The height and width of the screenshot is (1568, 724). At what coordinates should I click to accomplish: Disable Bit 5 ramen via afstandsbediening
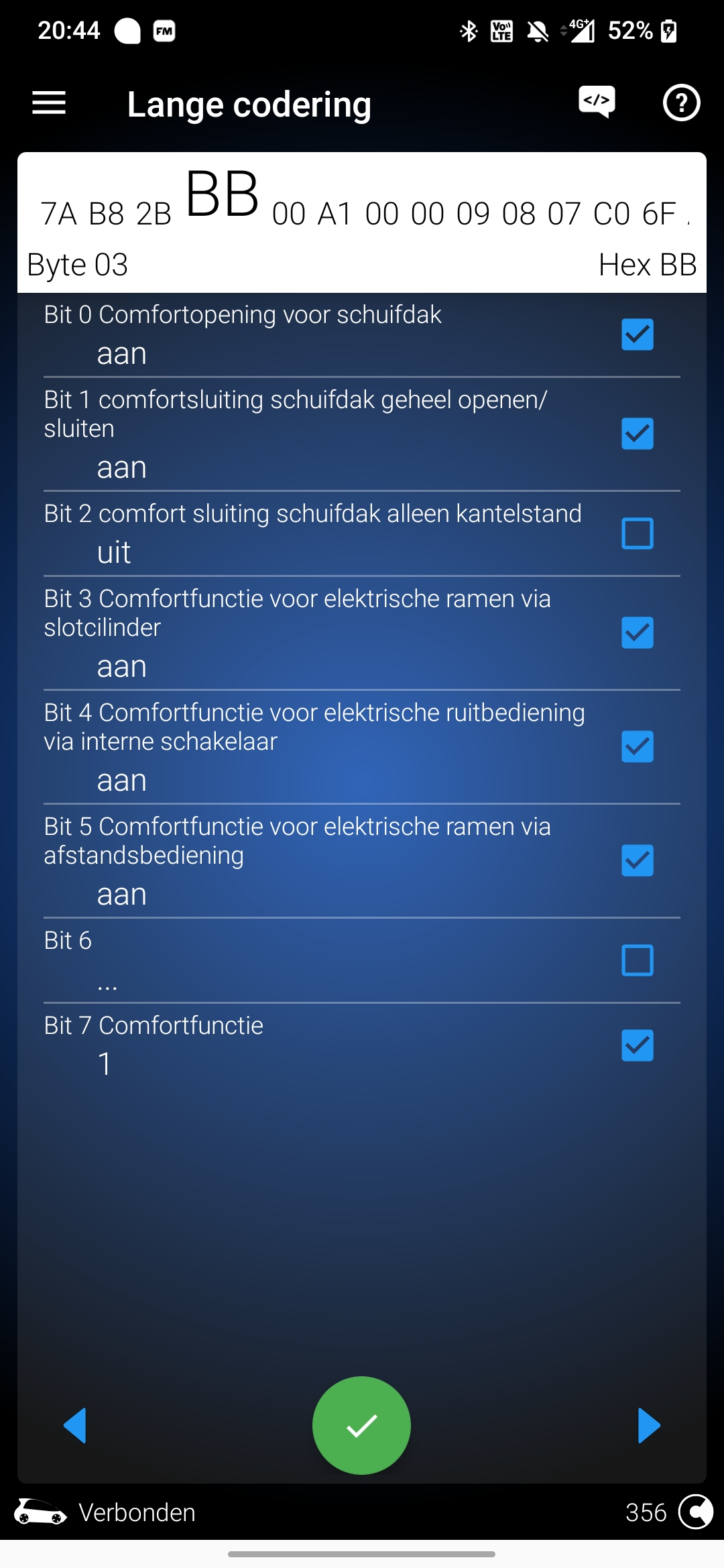click(637, 860)
